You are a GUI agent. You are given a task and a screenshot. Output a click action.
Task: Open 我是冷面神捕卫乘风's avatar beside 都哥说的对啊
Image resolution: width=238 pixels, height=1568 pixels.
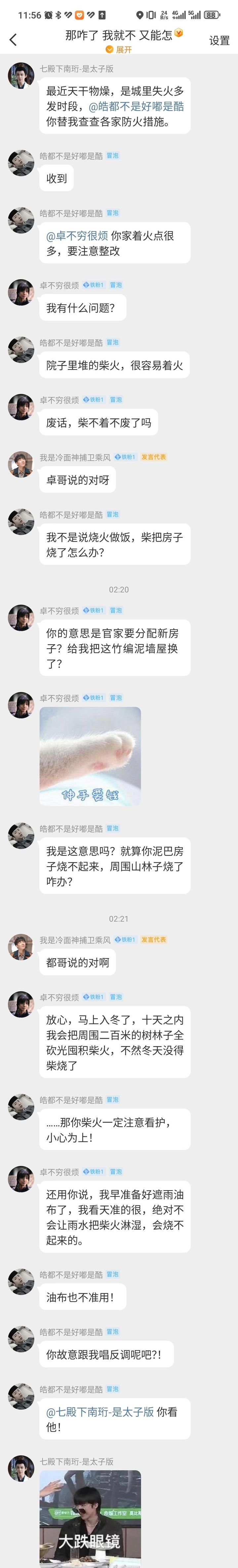pos(20,947)
